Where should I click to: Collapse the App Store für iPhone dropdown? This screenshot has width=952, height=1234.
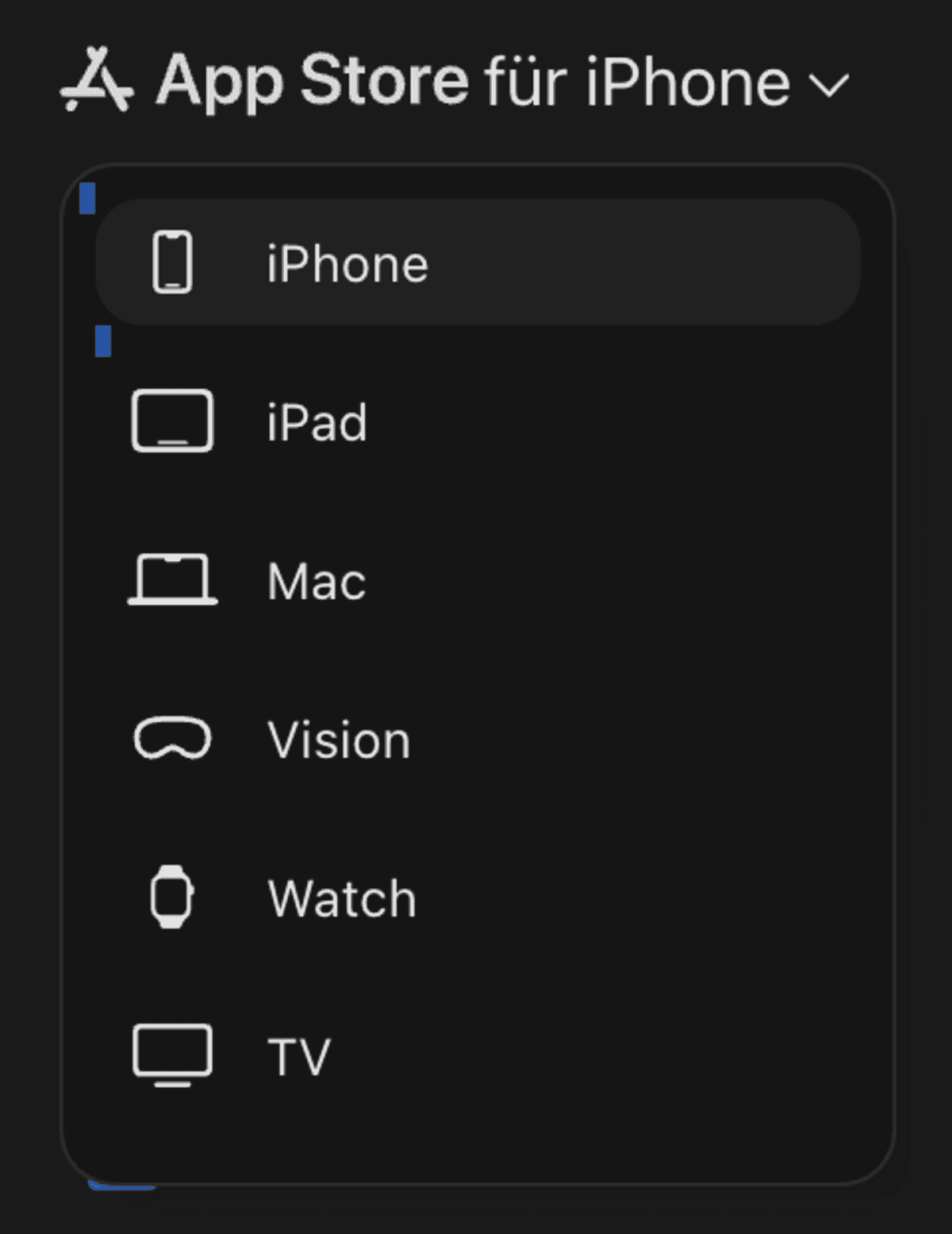[x=828, y=84]
